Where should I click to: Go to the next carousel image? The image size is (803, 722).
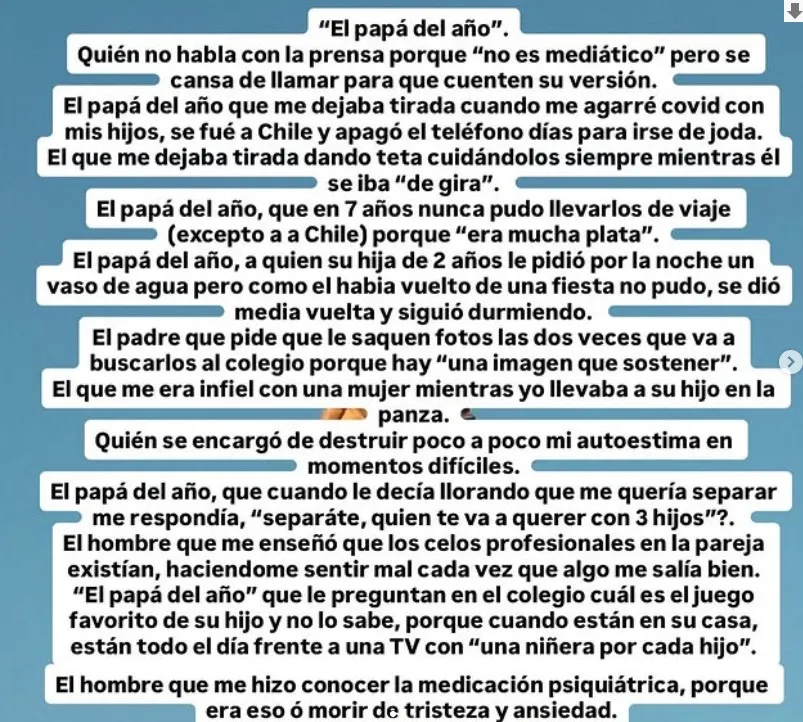(793, 363)
